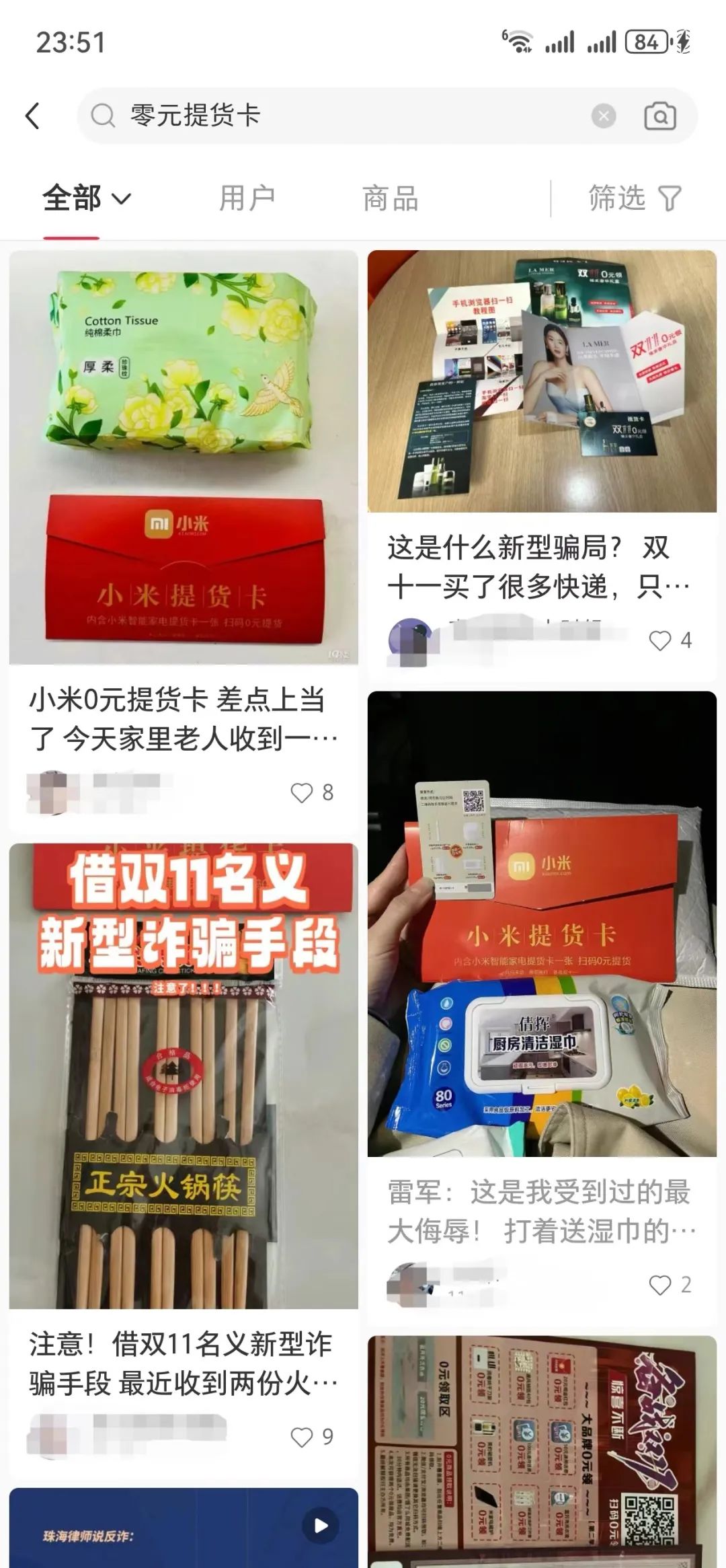Open the post 小米0元提货卡 差点上当了

(183, 718)
